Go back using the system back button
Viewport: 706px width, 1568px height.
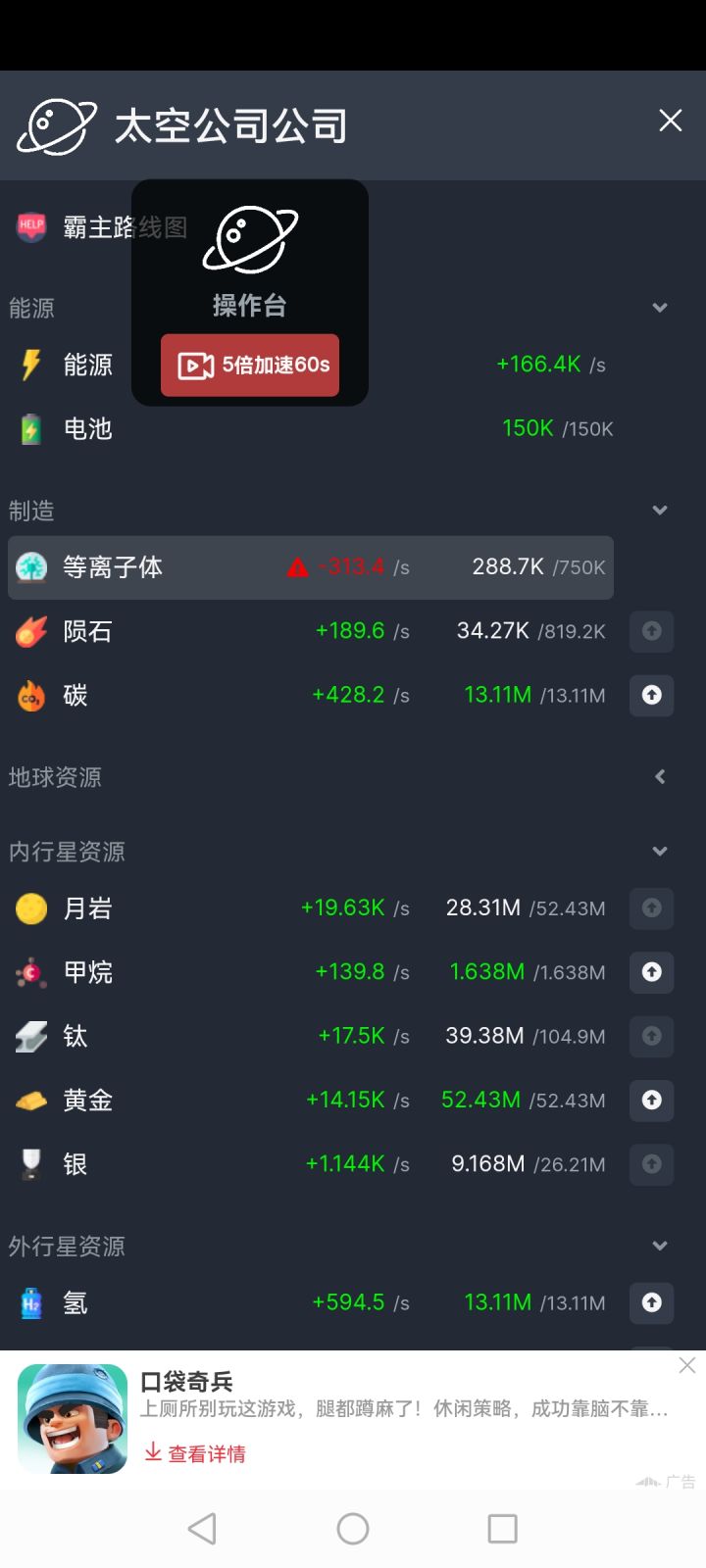pos(202,1529)
